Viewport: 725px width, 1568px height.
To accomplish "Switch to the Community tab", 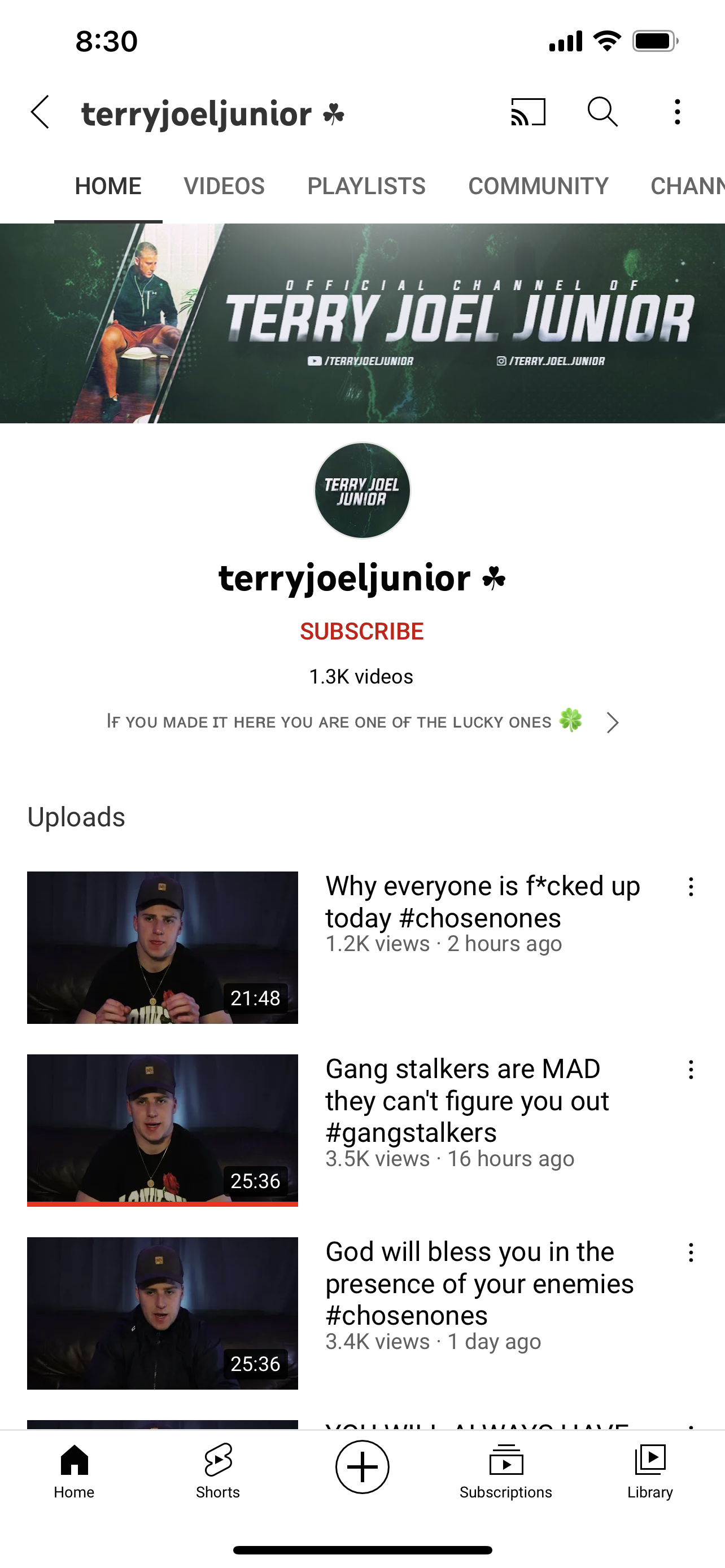I will 538,186.
